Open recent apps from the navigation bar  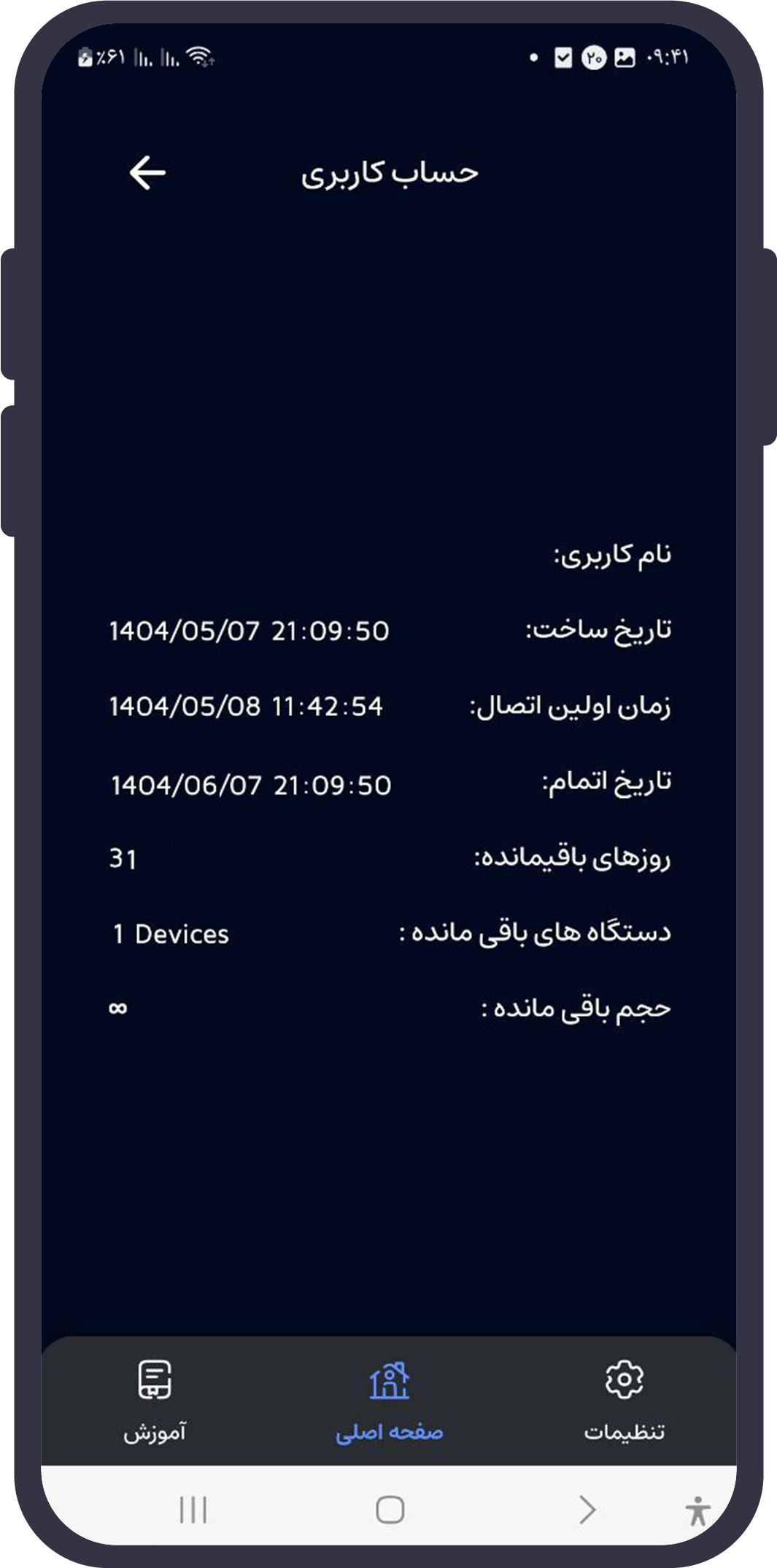pos(193,1510)
